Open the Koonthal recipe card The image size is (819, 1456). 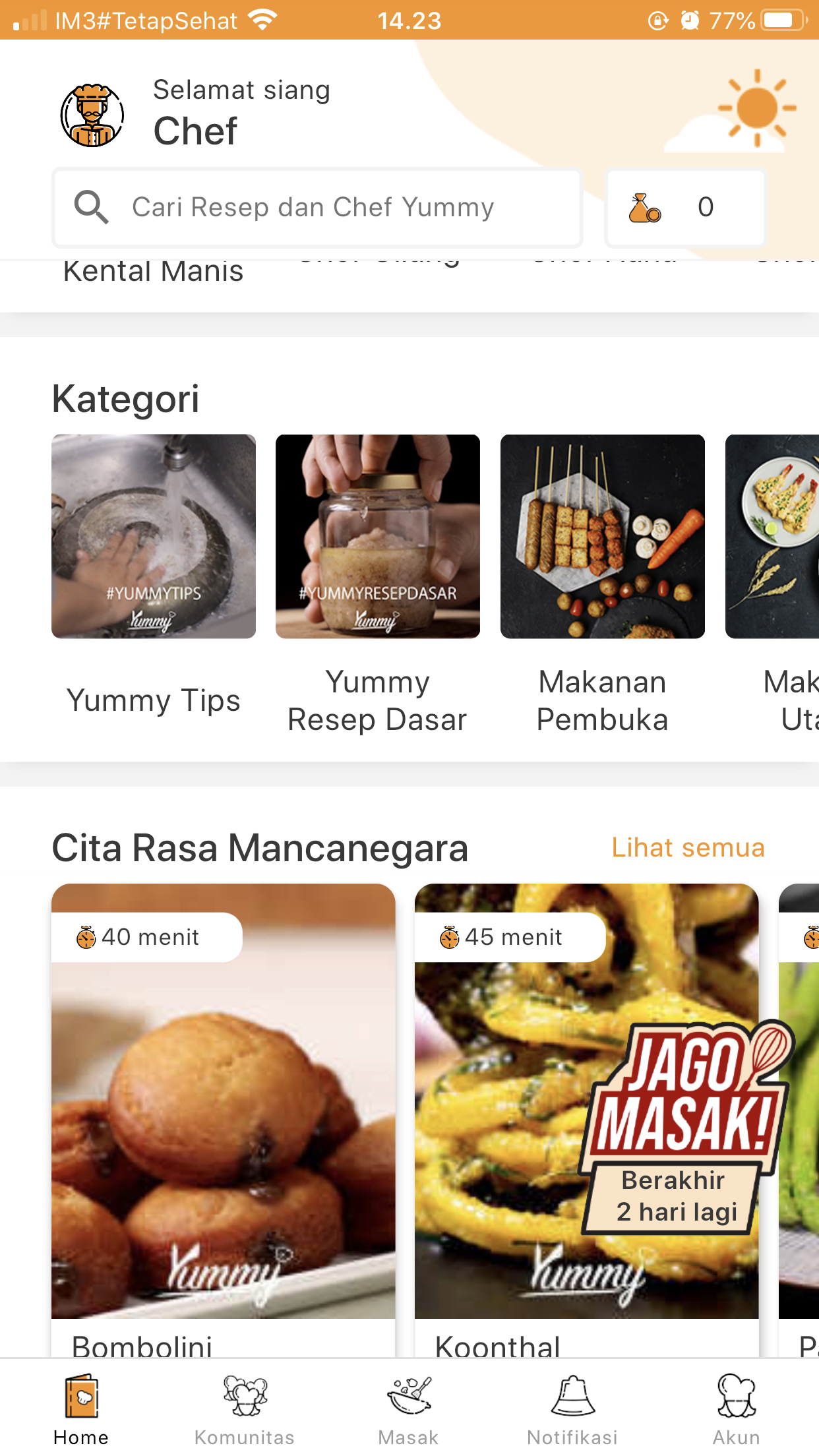pyautogui.click(x=501, y=1114)
